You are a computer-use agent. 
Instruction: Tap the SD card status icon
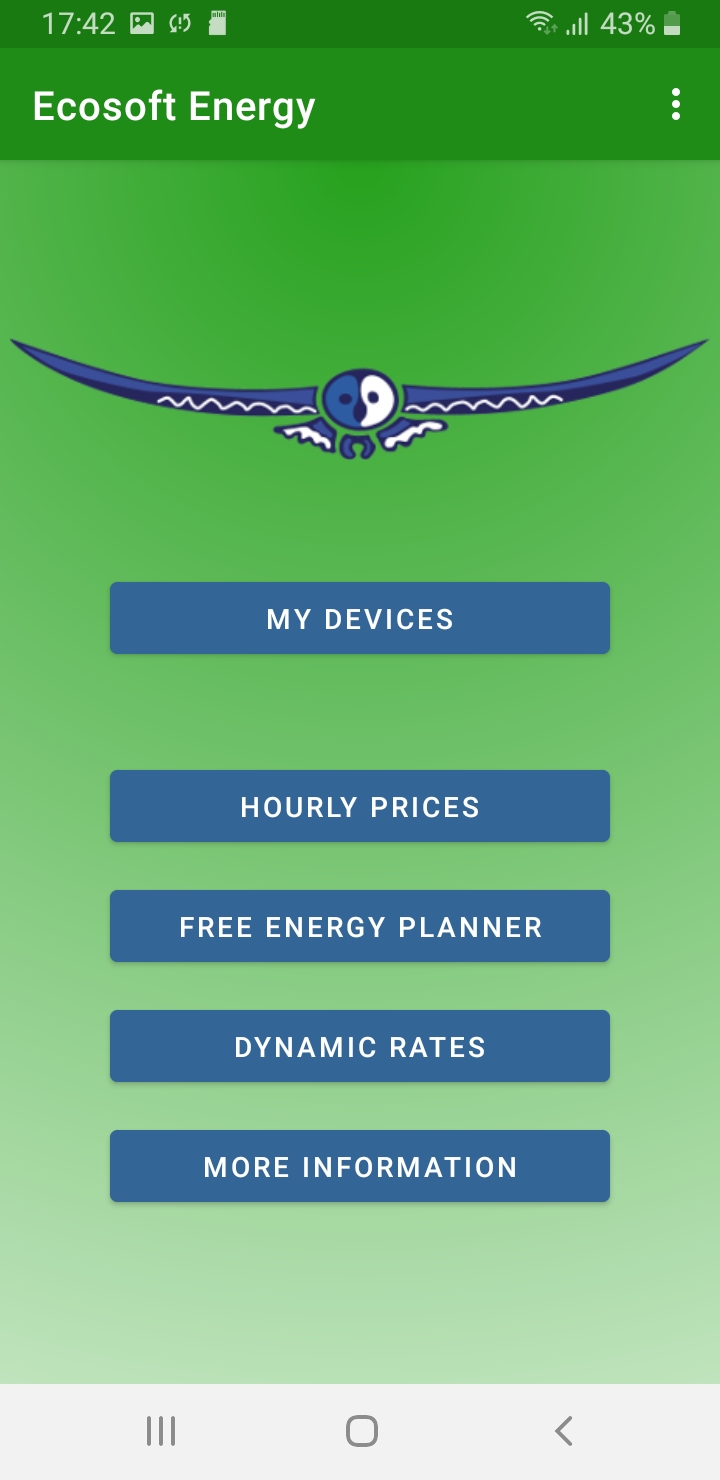[x=219, y=22]
